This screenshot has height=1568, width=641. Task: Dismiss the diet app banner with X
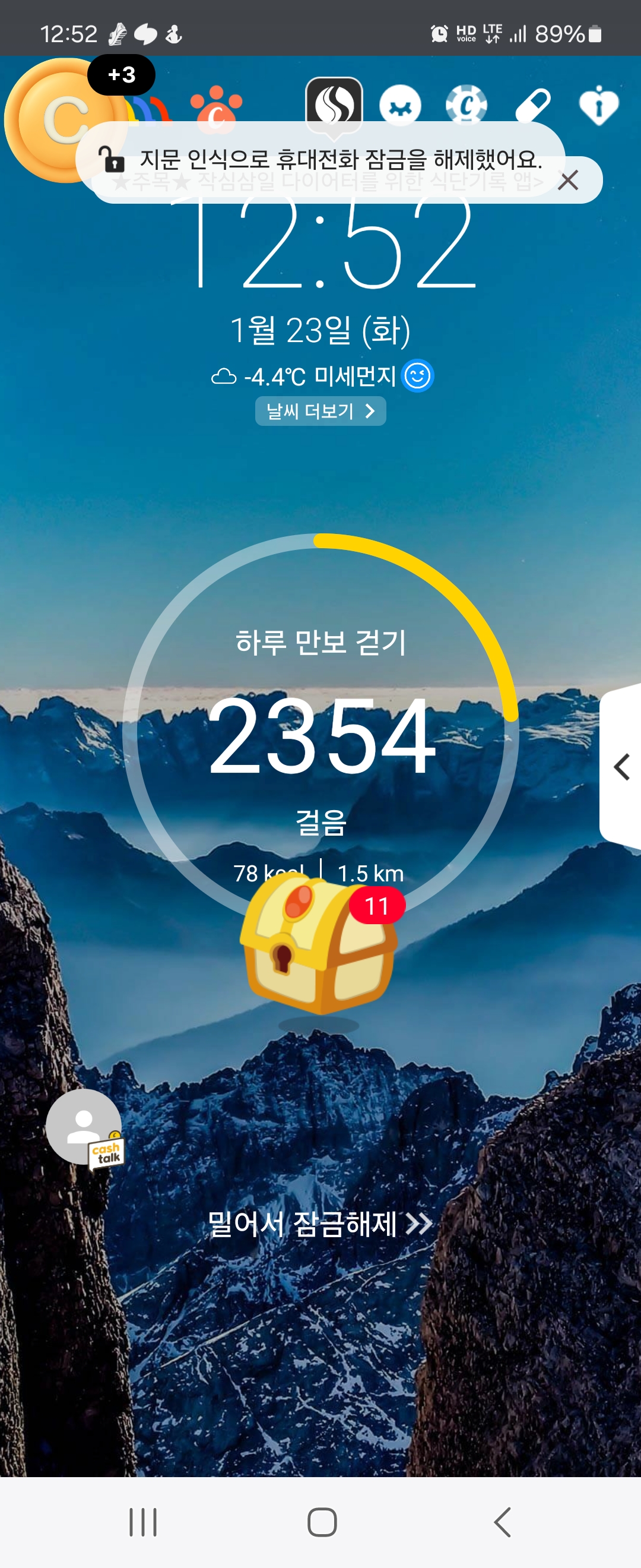pyautogui.click(x=568, y=180)
